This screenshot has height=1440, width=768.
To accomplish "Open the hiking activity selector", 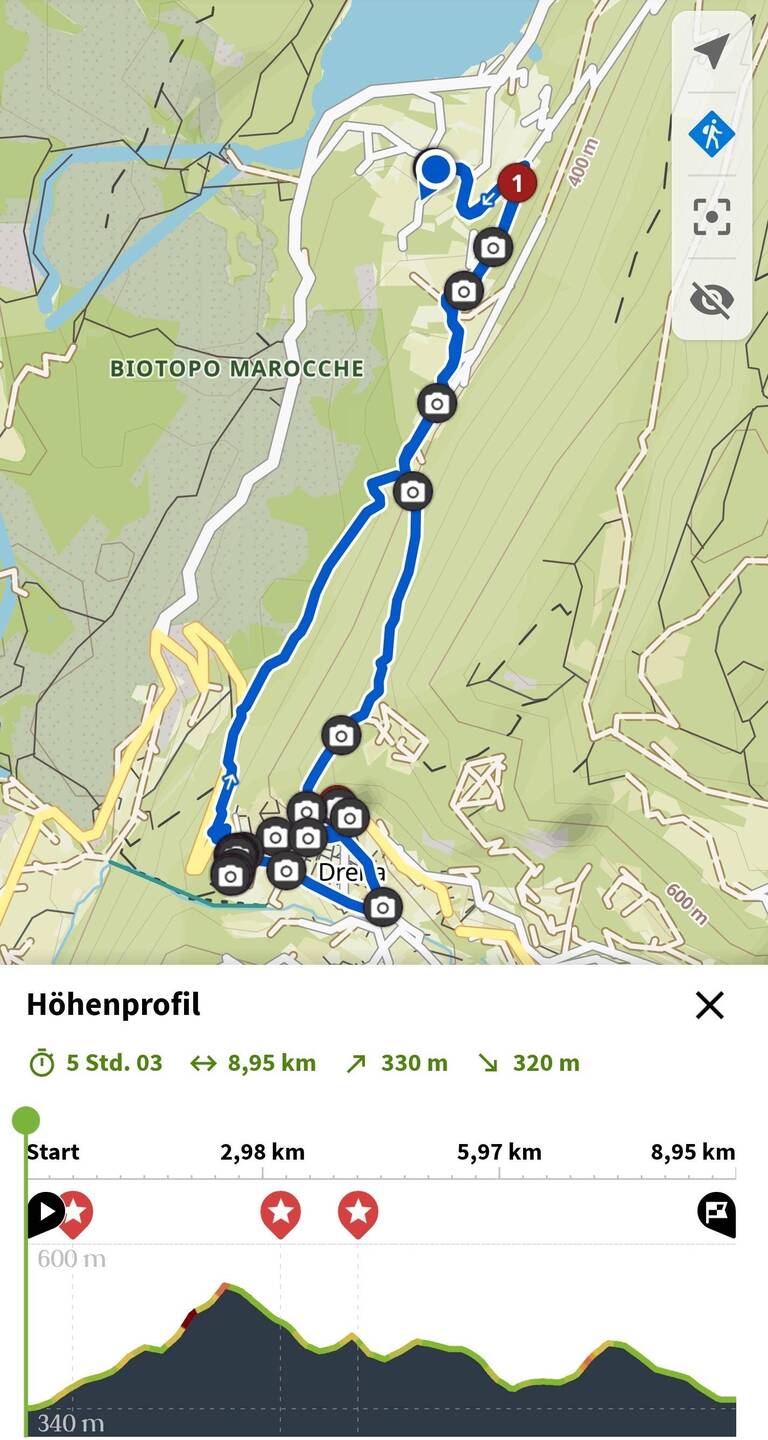I will pyautogui.click(x=711, y=134).
